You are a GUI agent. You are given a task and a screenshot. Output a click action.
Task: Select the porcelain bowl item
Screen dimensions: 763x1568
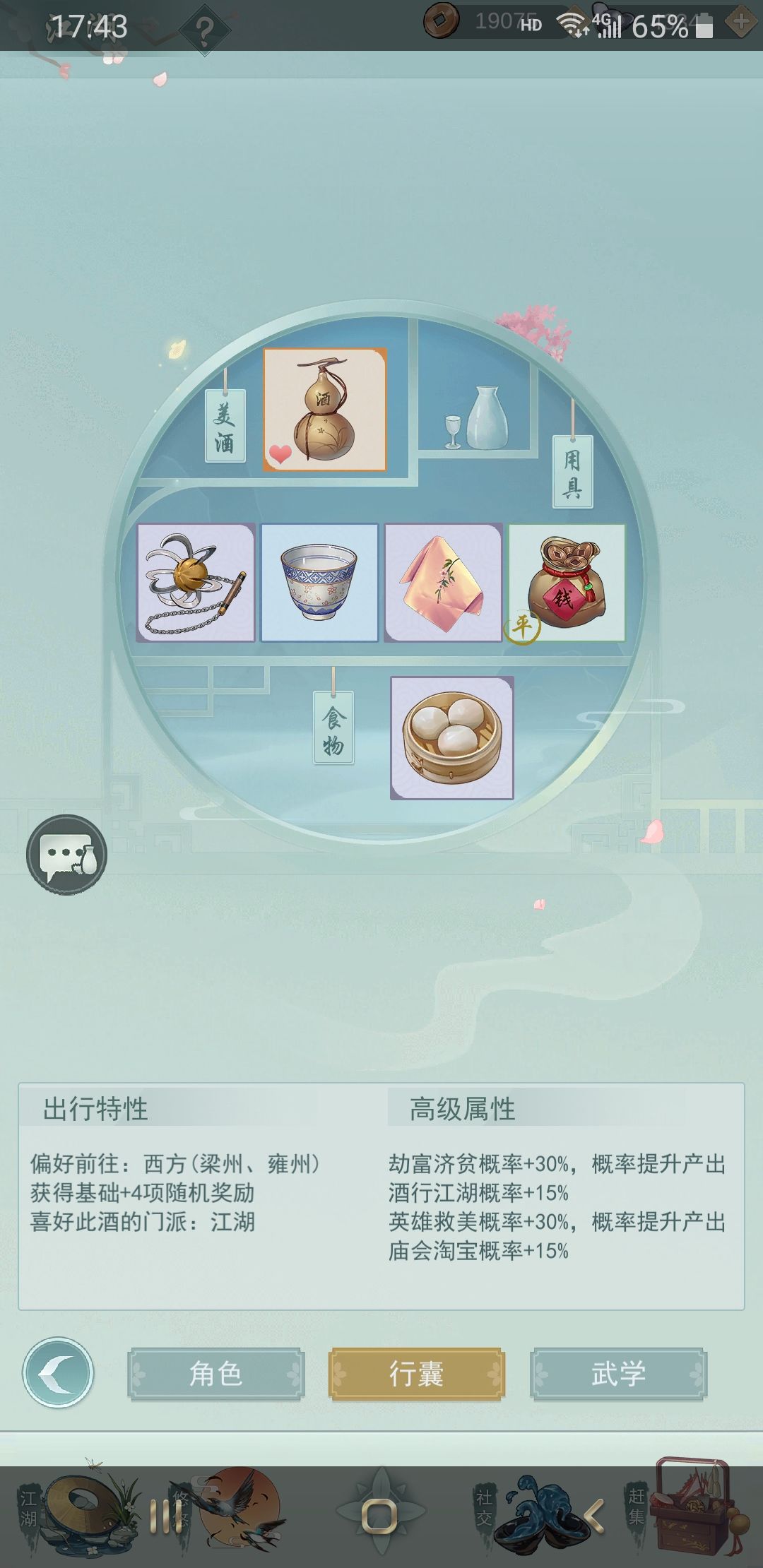point(319,583)
